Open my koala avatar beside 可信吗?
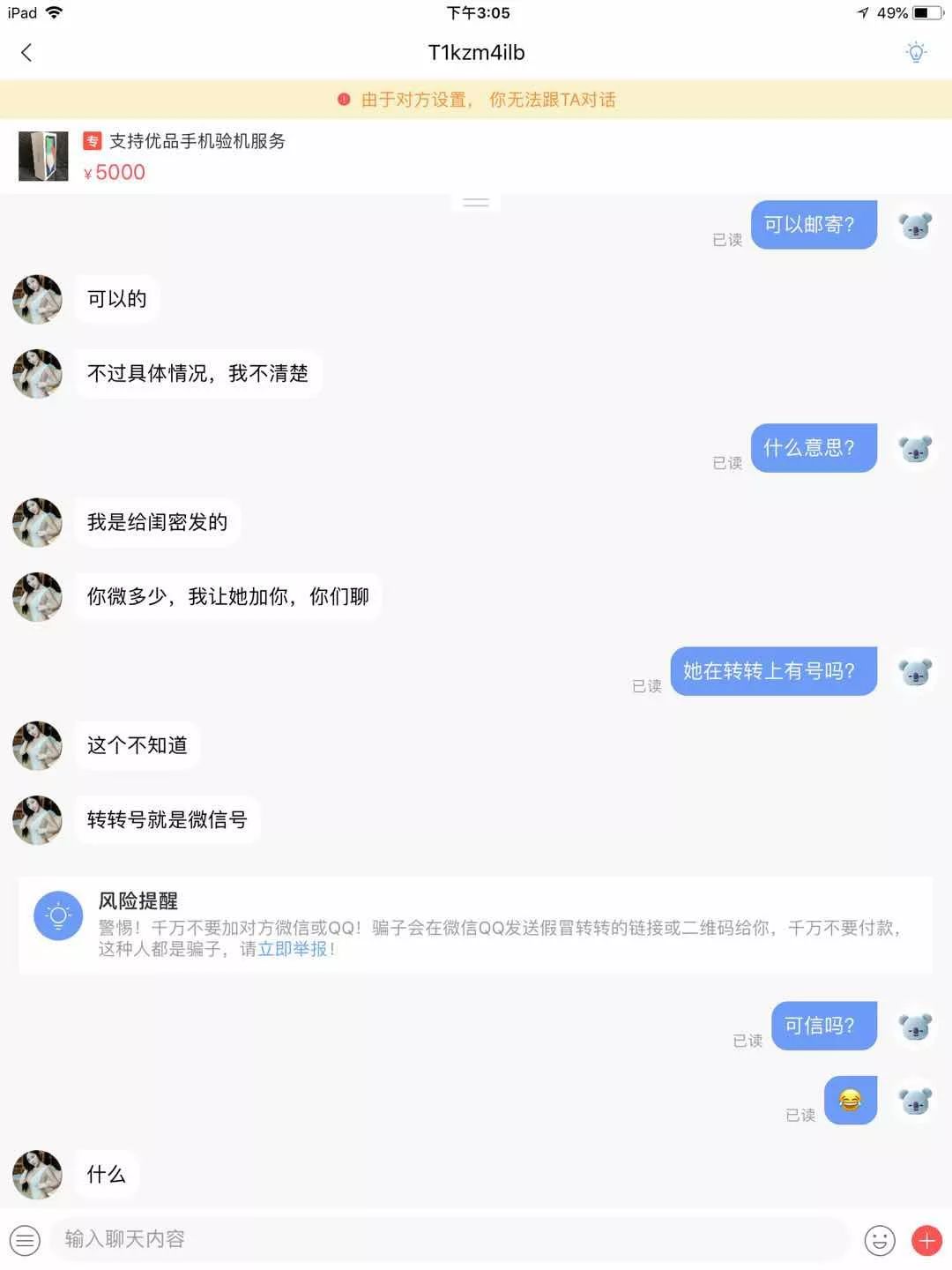Screen dimensions: 952x1270 click(915, 1027)
